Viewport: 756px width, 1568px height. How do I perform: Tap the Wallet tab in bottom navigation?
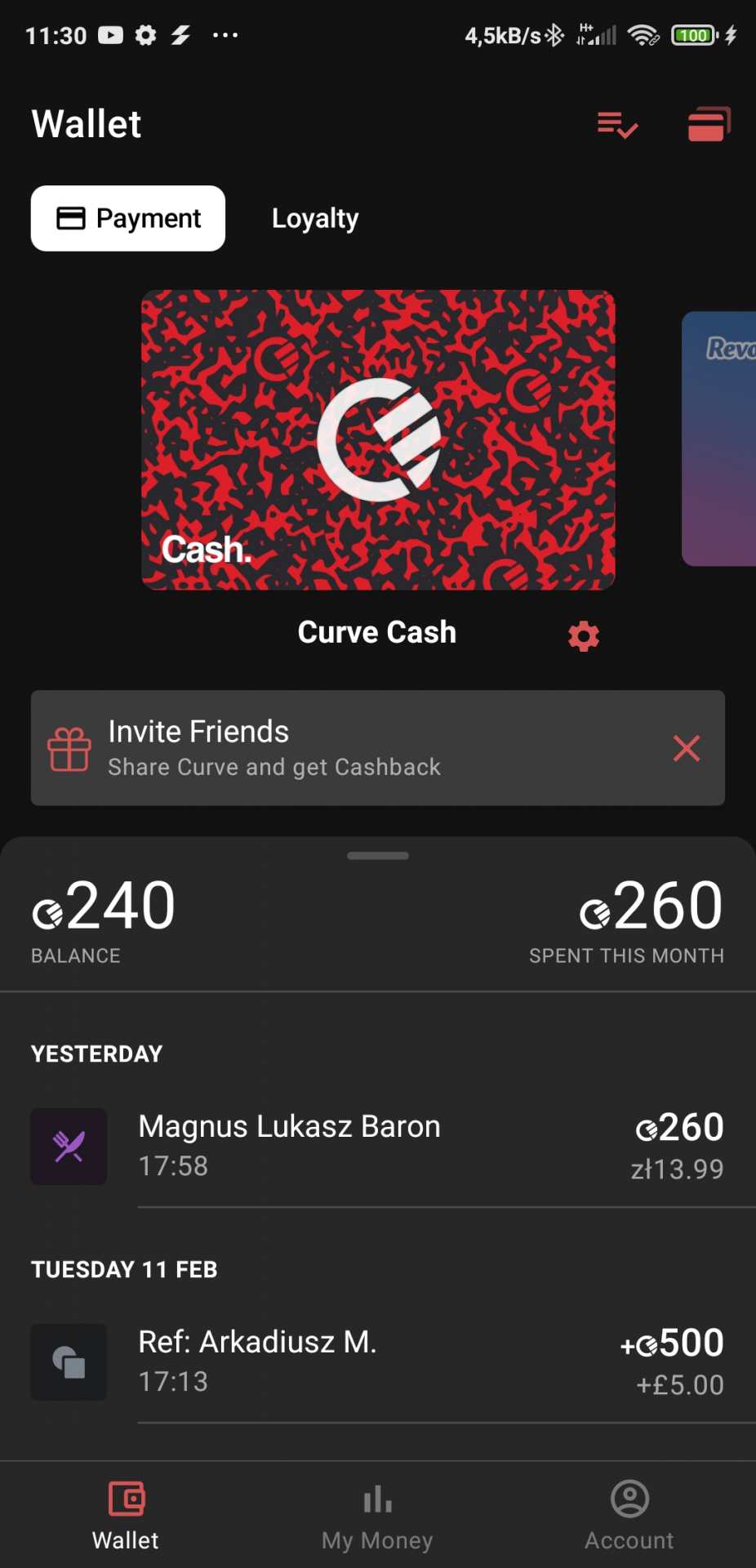126,1516
